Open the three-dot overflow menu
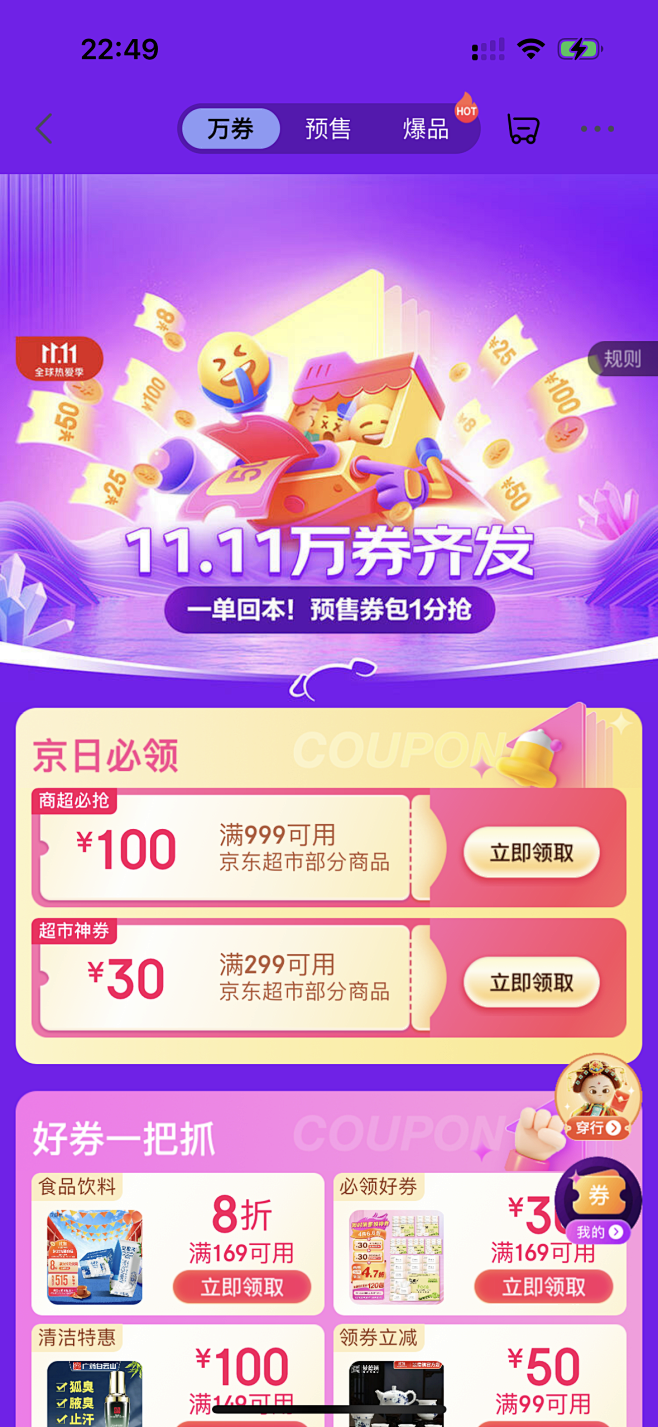Screen dimensions: 658x1427 click(x=597, y=129)
